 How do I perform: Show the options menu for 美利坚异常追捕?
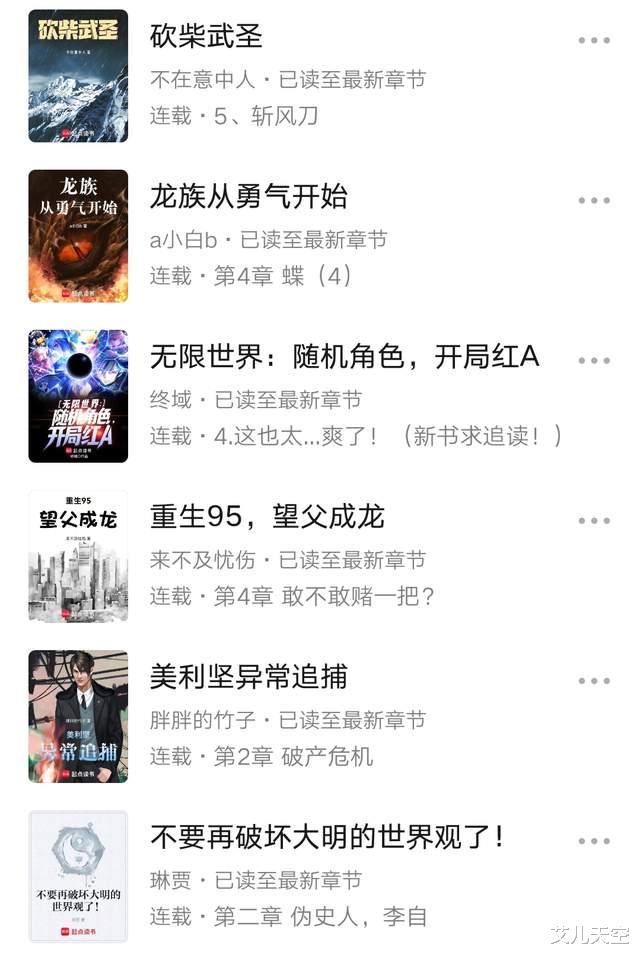click(x=594, y=681)
